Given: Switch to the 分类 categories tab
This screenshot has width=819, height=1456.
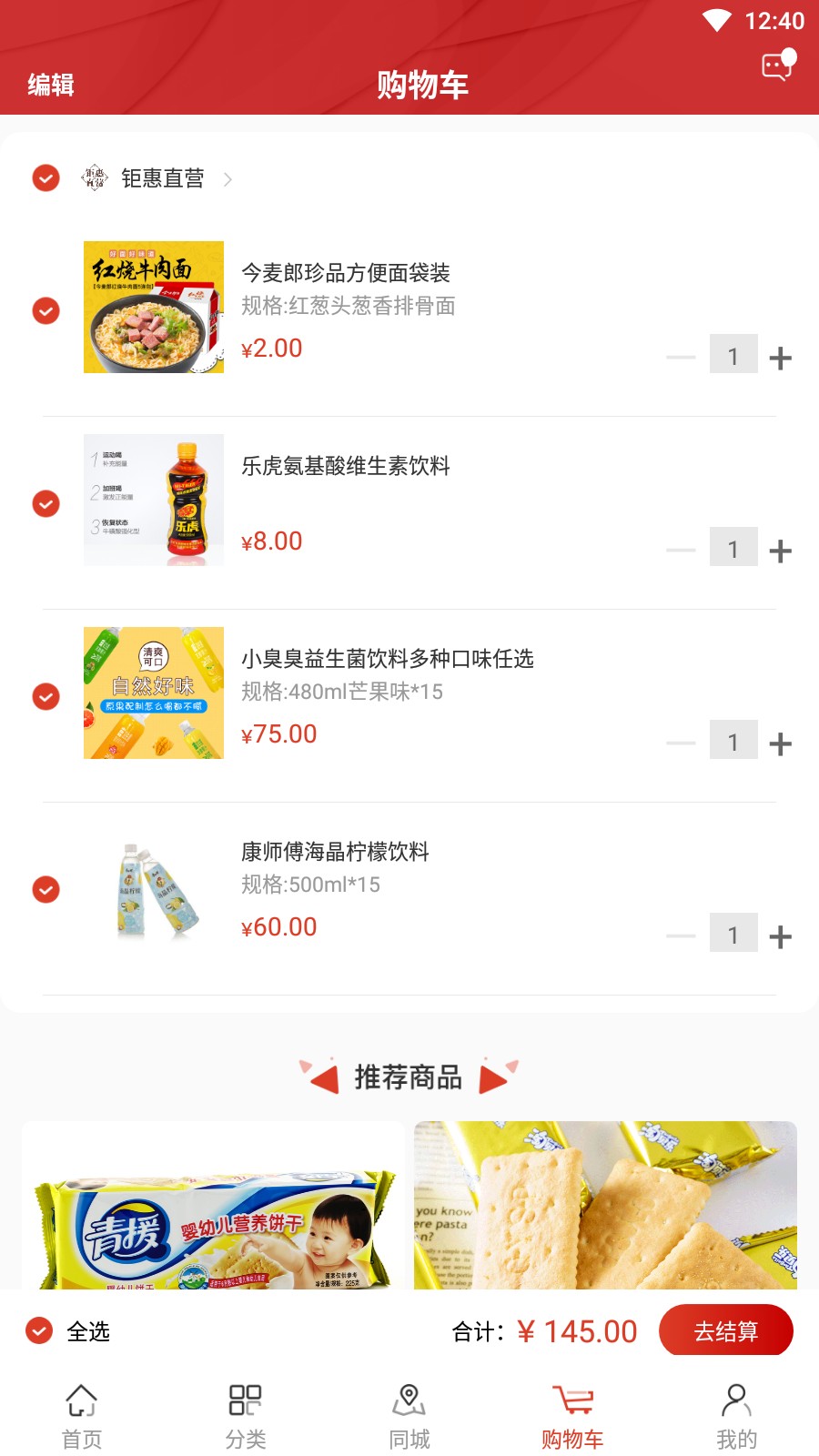Looking at the screenshot, I should pyautogui.click(x=246, y=1417).
